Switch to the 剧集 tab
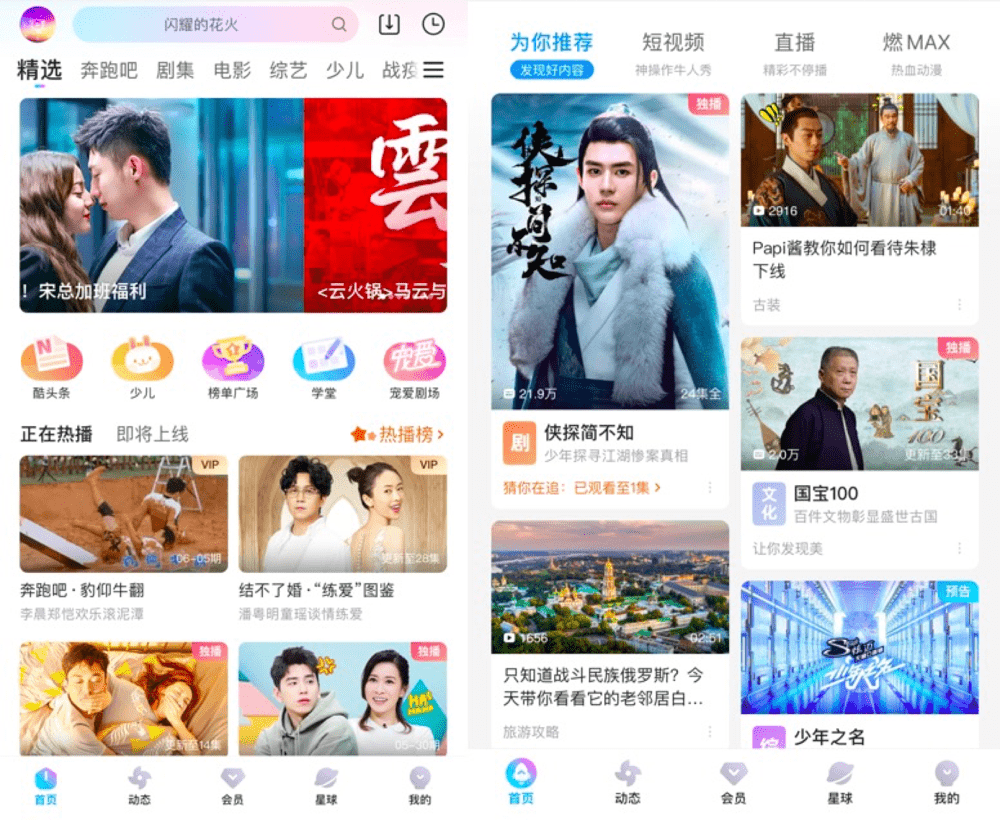 [x=175, y=70]
